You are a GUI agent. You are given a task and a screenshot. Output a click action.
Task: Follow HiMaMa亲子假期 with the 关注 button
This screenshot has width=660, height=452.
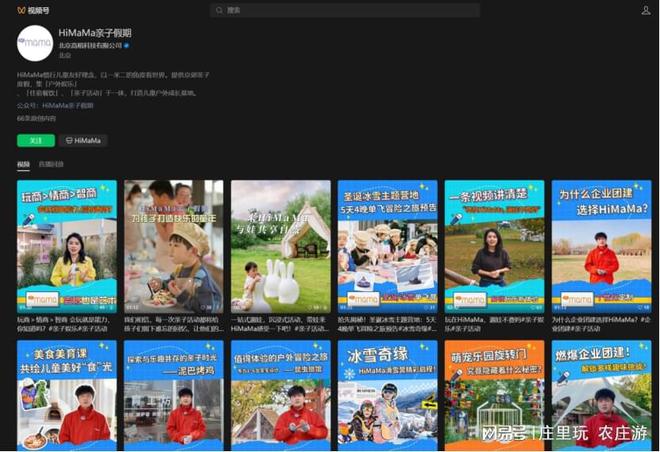tap(35, 141)
